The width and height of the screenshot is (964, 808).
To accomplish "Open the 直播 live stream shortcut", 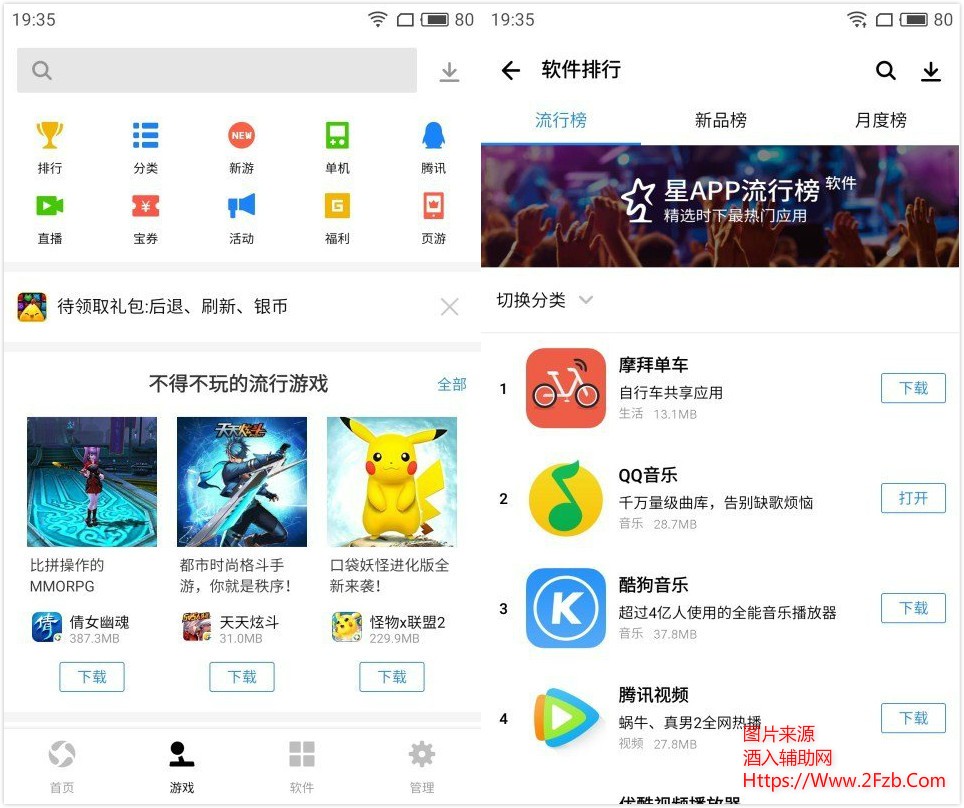I will coord(49,216).
